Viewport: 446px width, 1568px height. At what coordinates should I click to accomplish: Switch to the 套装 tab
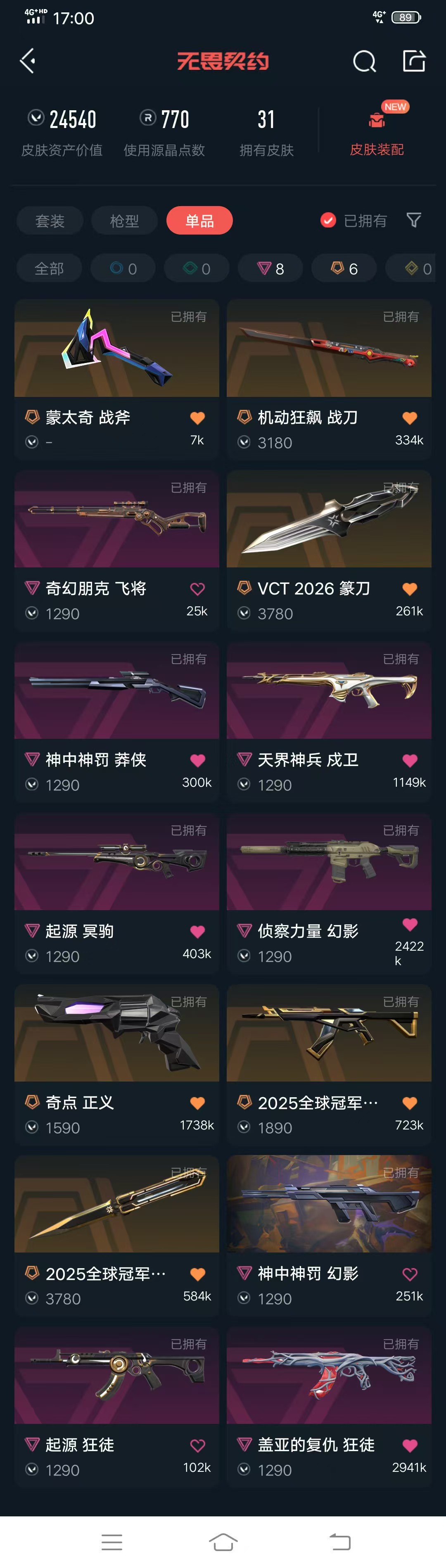point(50,221)
